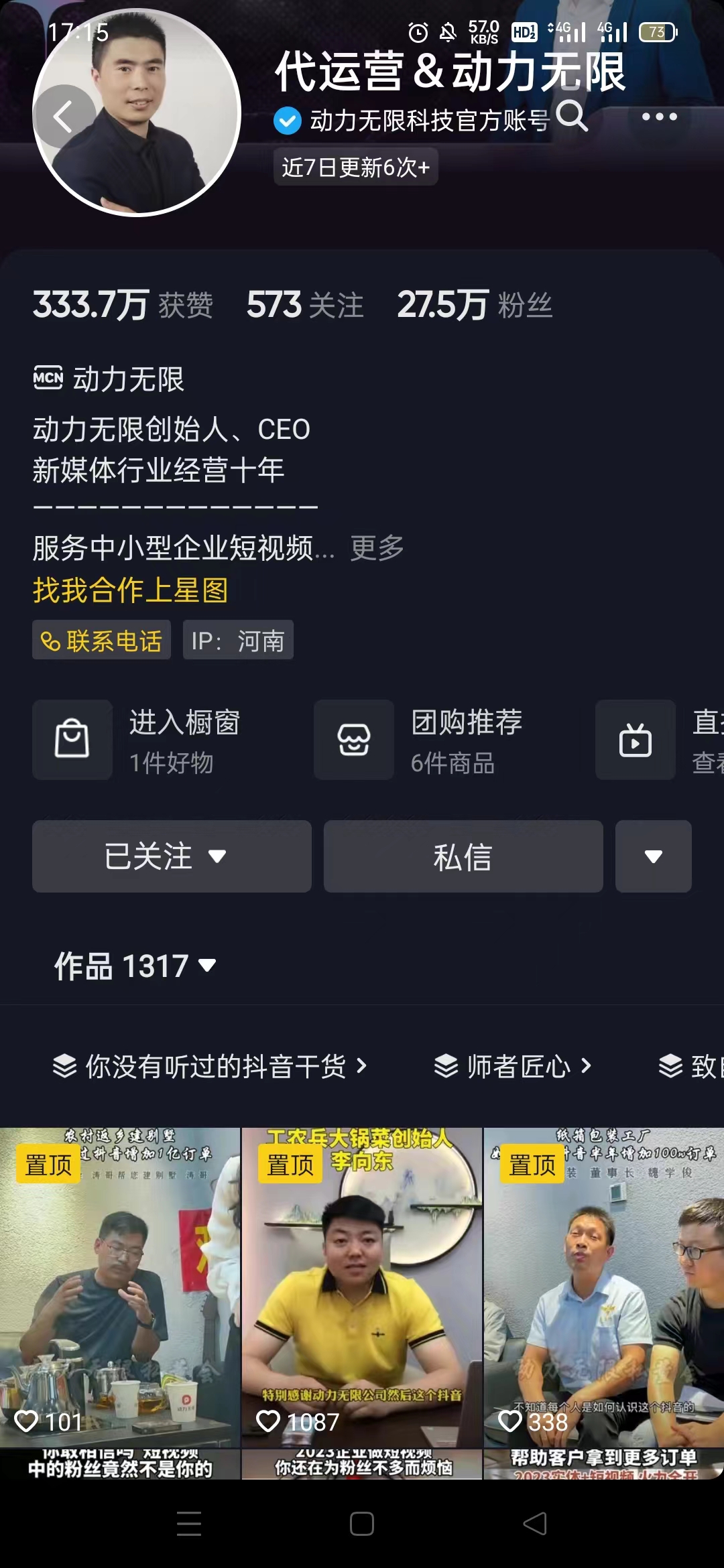
Task: Play the pinned video with 101 likes
Action: tap(120, 1287)
